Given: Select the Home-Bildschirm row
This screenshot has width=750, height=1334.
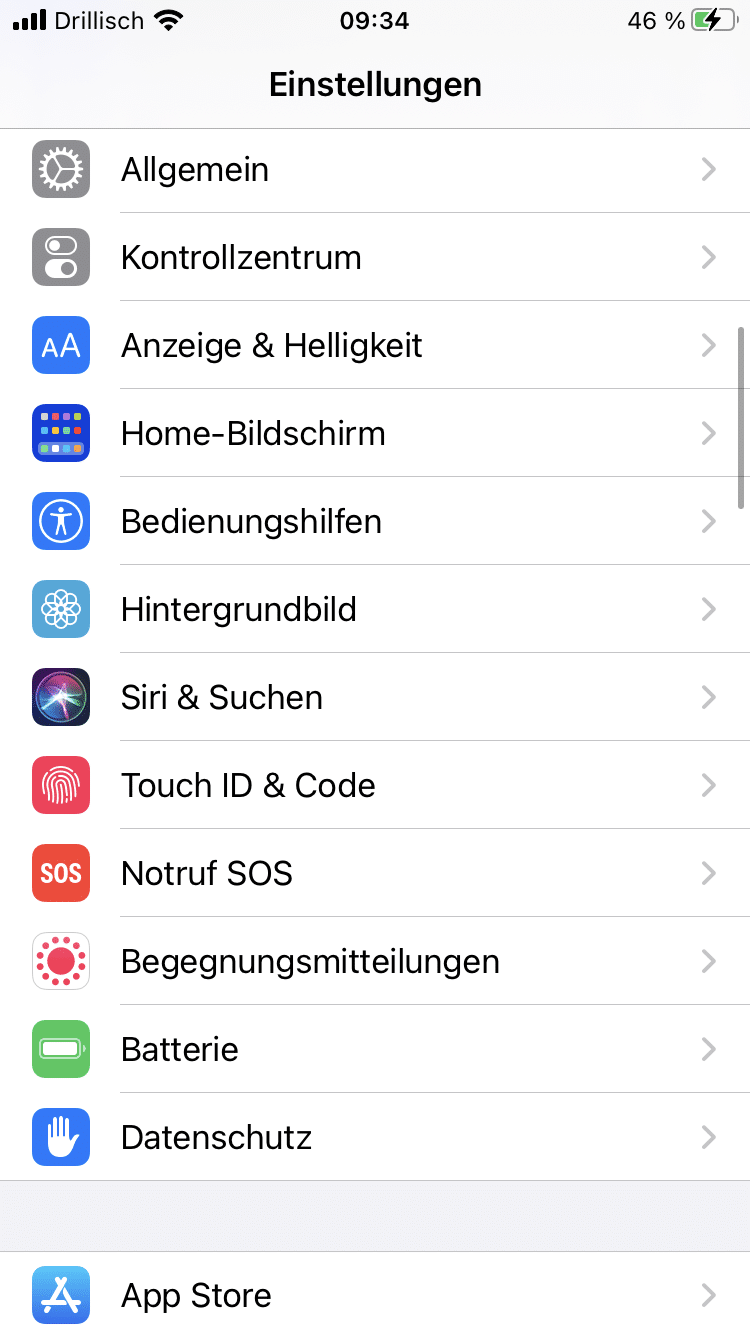Looking at the screenshot, I should 375,434.
